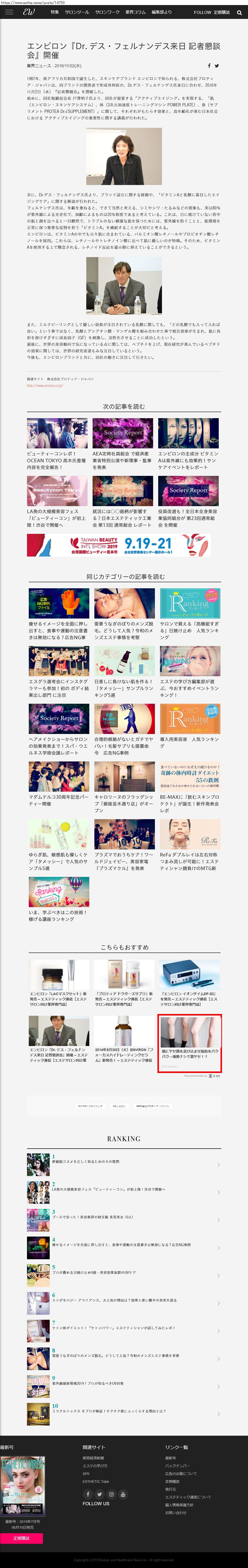
Task: Open the Taiwan Beauty Intl Show banner
Action: 119,545
